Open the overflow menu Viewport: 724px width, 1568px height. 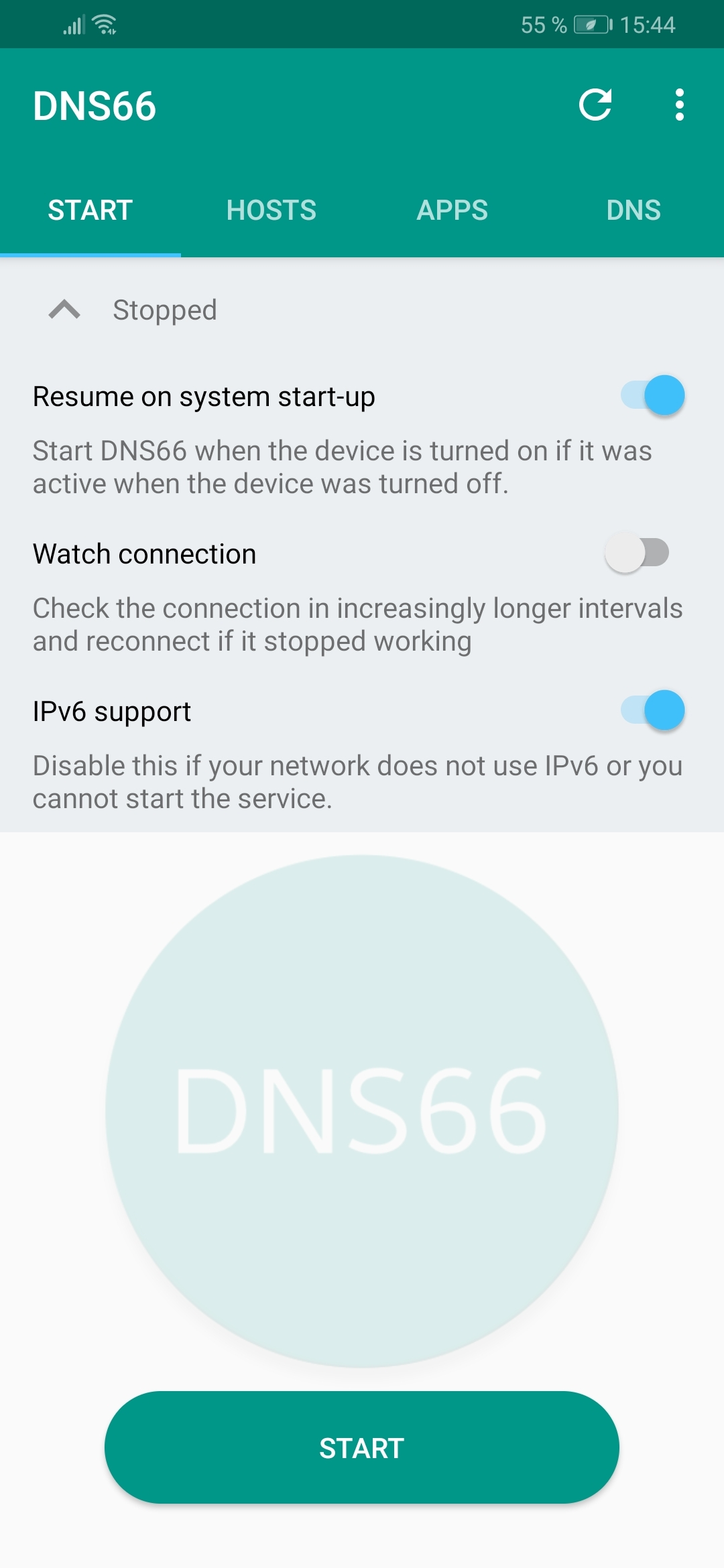pos(679,105)
